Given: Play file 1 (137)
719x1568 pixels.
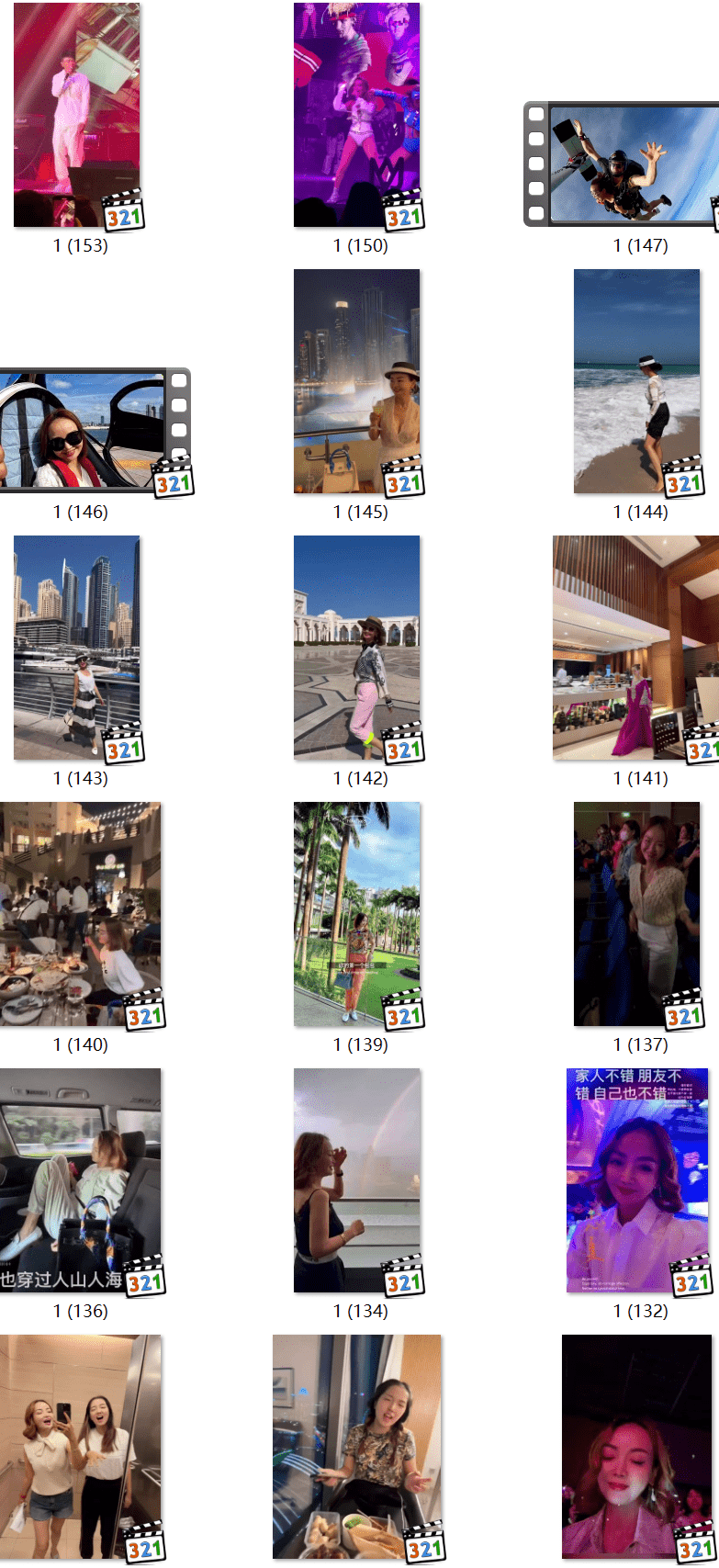Looking at the screenshot, I should [637, 914].
